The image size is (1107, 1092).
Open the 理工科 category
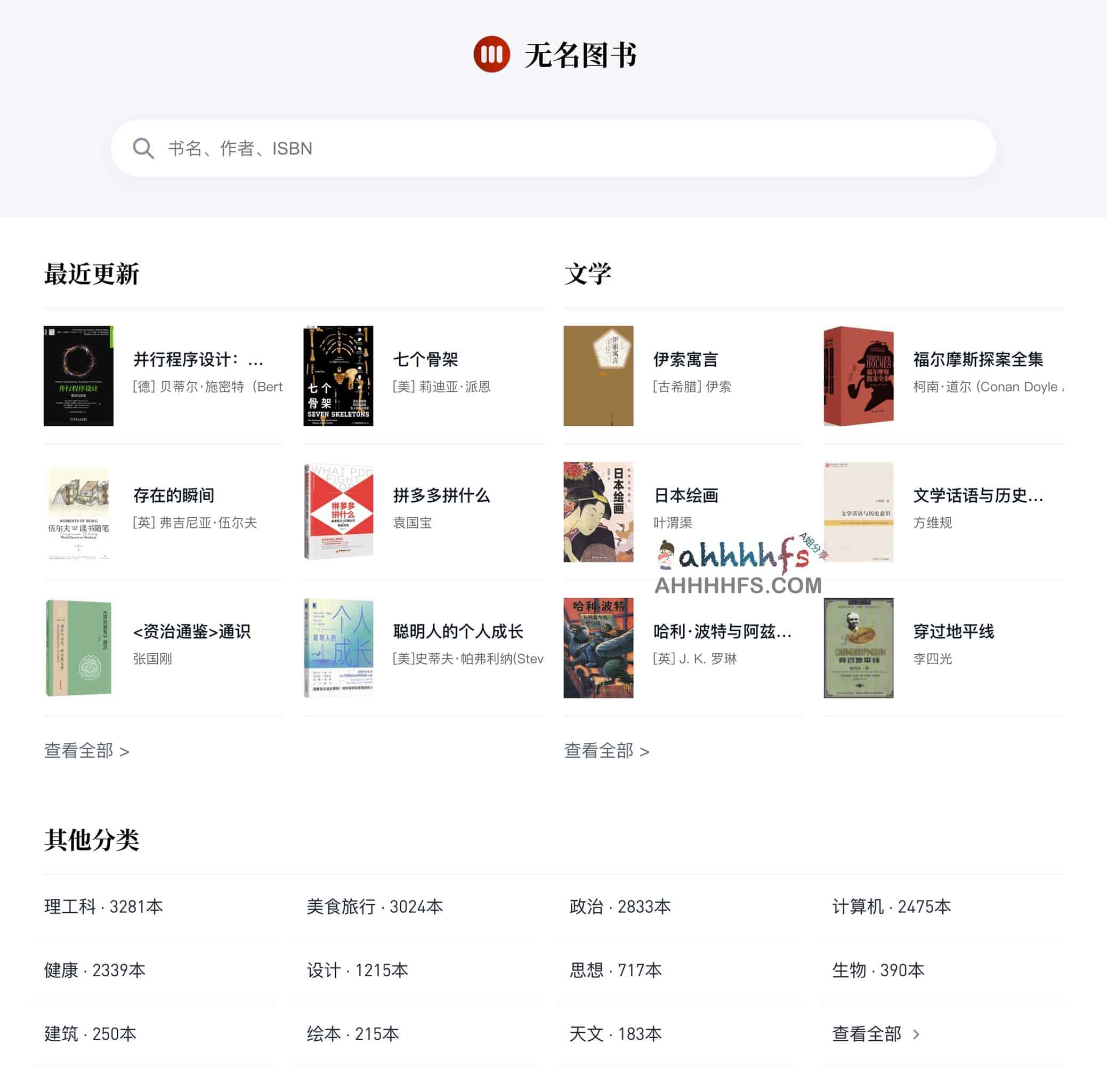tap(104, 906)
